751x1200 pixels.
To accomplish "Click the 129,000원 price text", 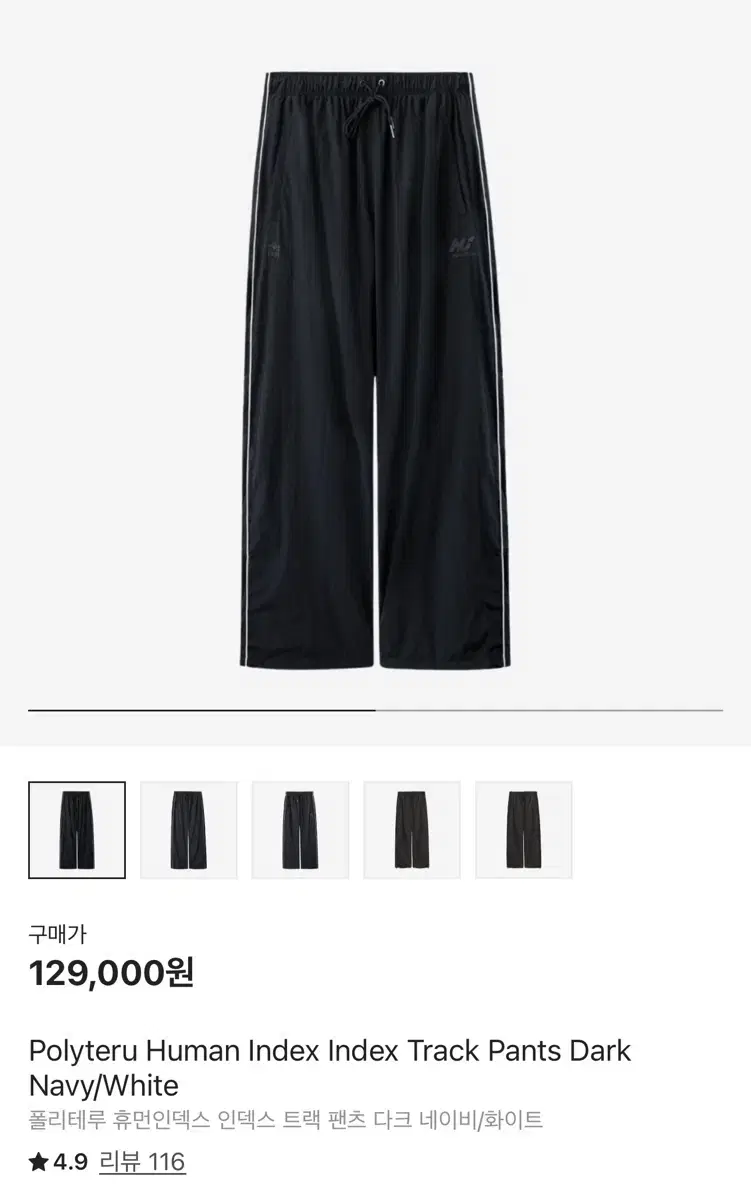I will 112,971.
